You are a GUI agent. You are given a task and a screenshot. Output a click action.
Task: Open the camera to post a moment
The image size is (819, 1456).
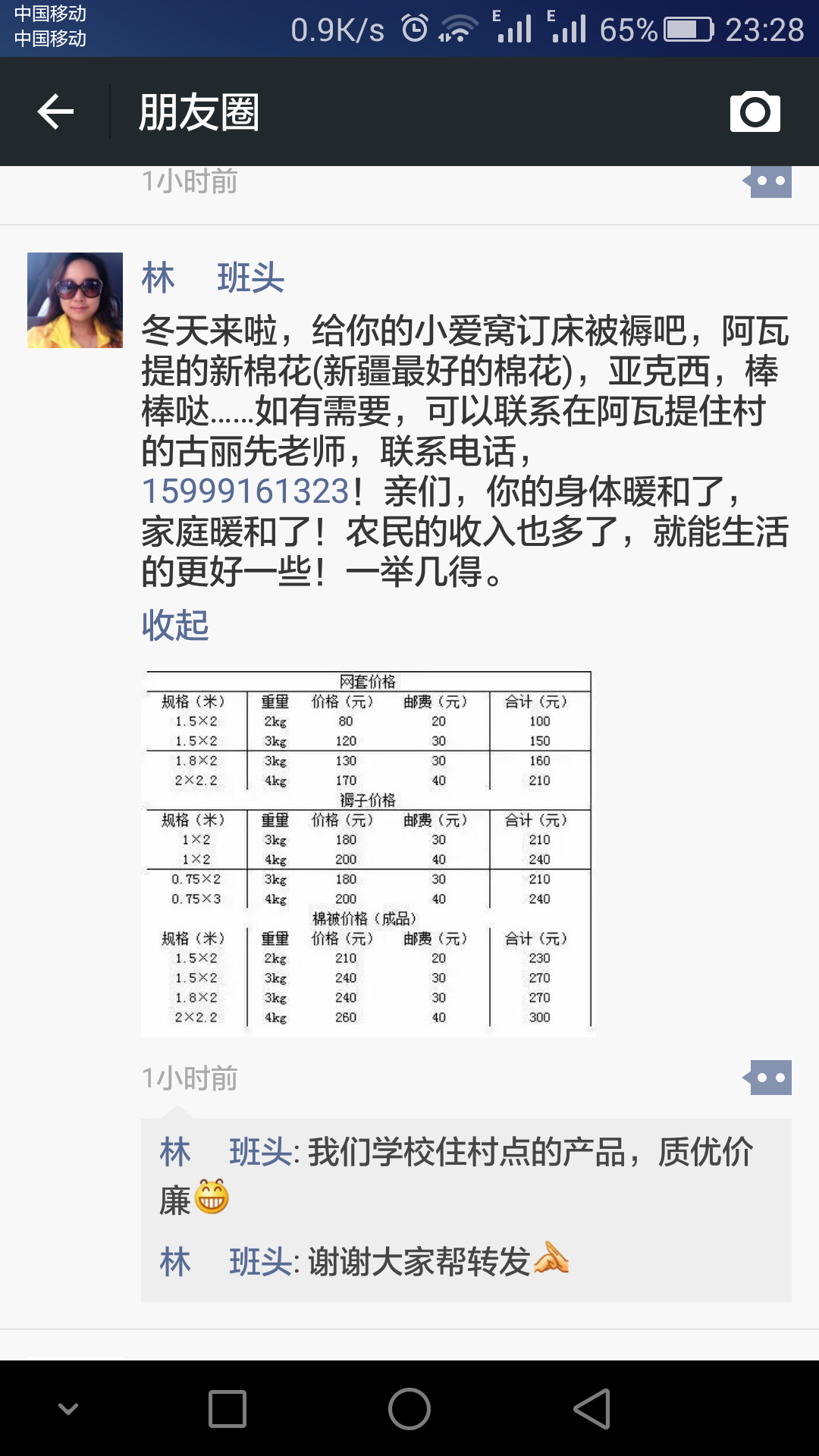pos(755,111)
